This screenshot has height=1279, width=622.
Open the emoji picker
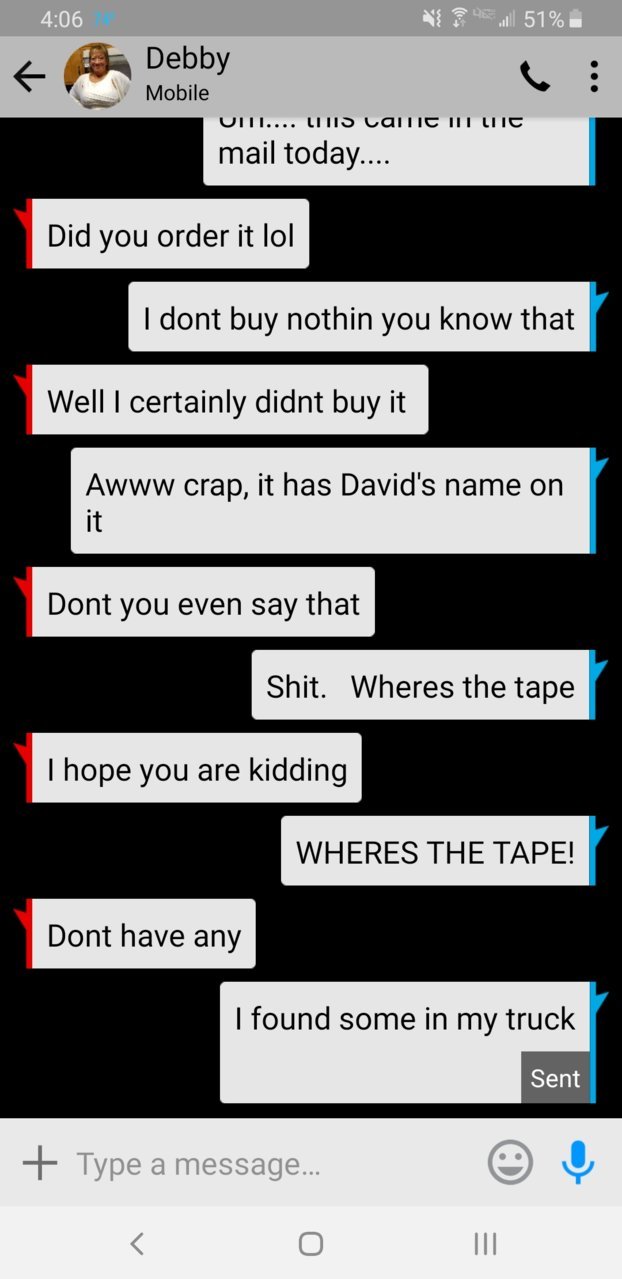click(510, 1163)
